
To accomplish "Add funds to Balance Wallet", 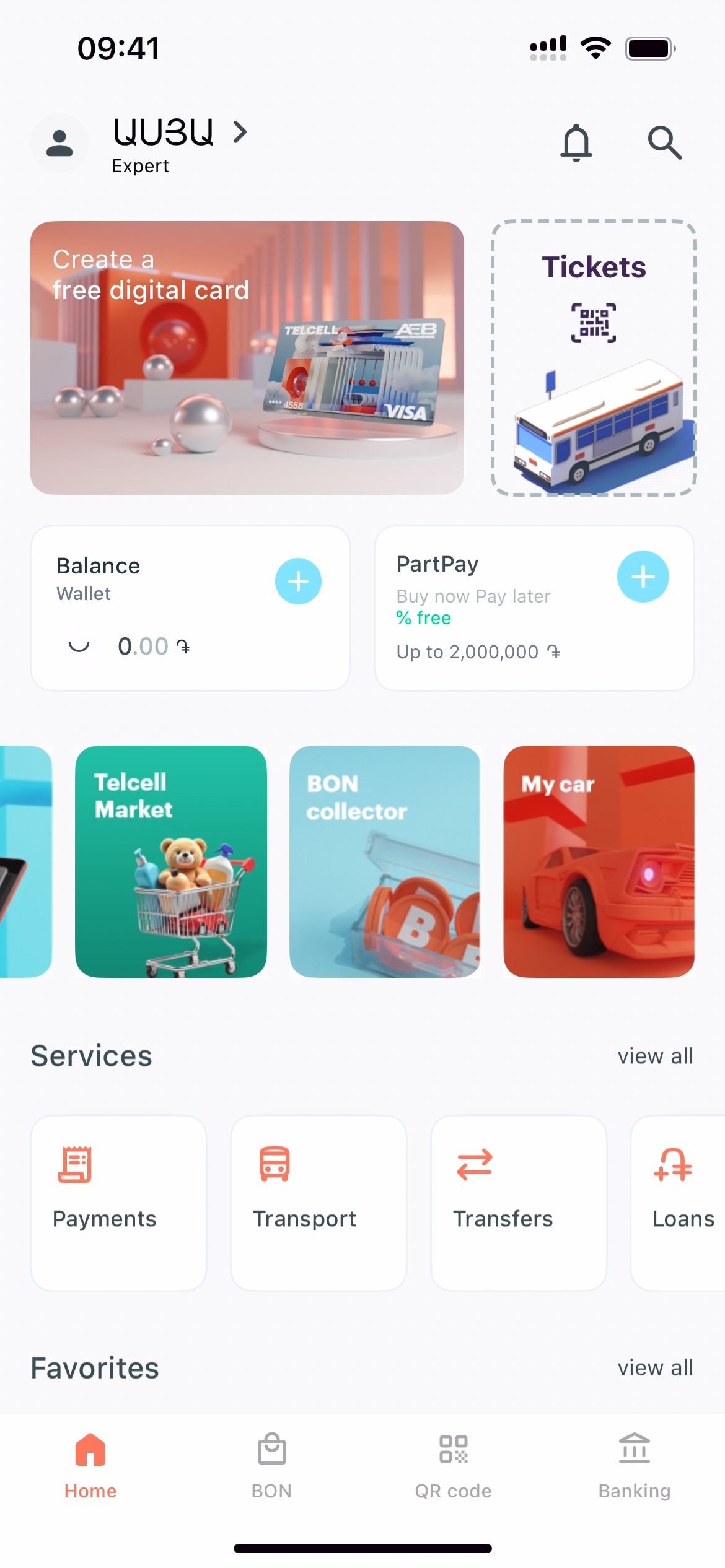I will [298, 581].
